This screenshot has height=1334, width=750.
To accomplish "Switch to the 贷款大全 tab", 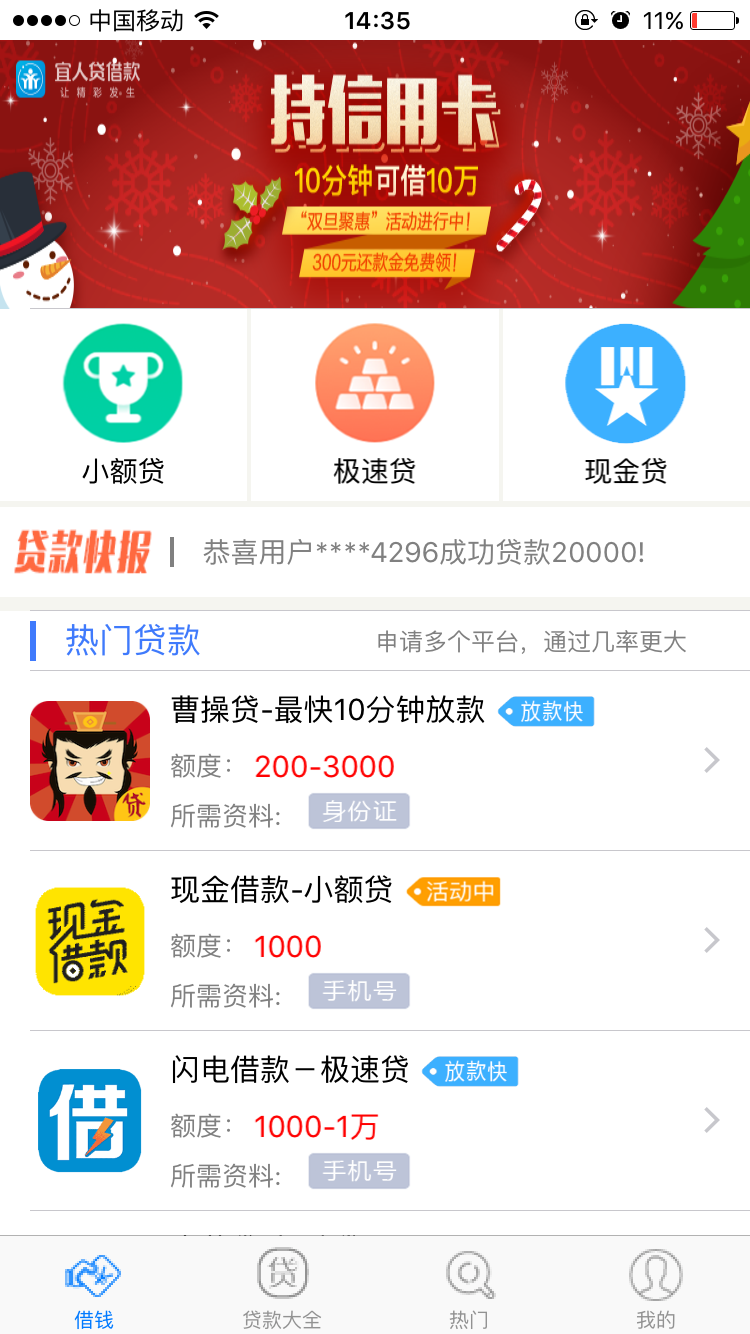I will 281,1290.
